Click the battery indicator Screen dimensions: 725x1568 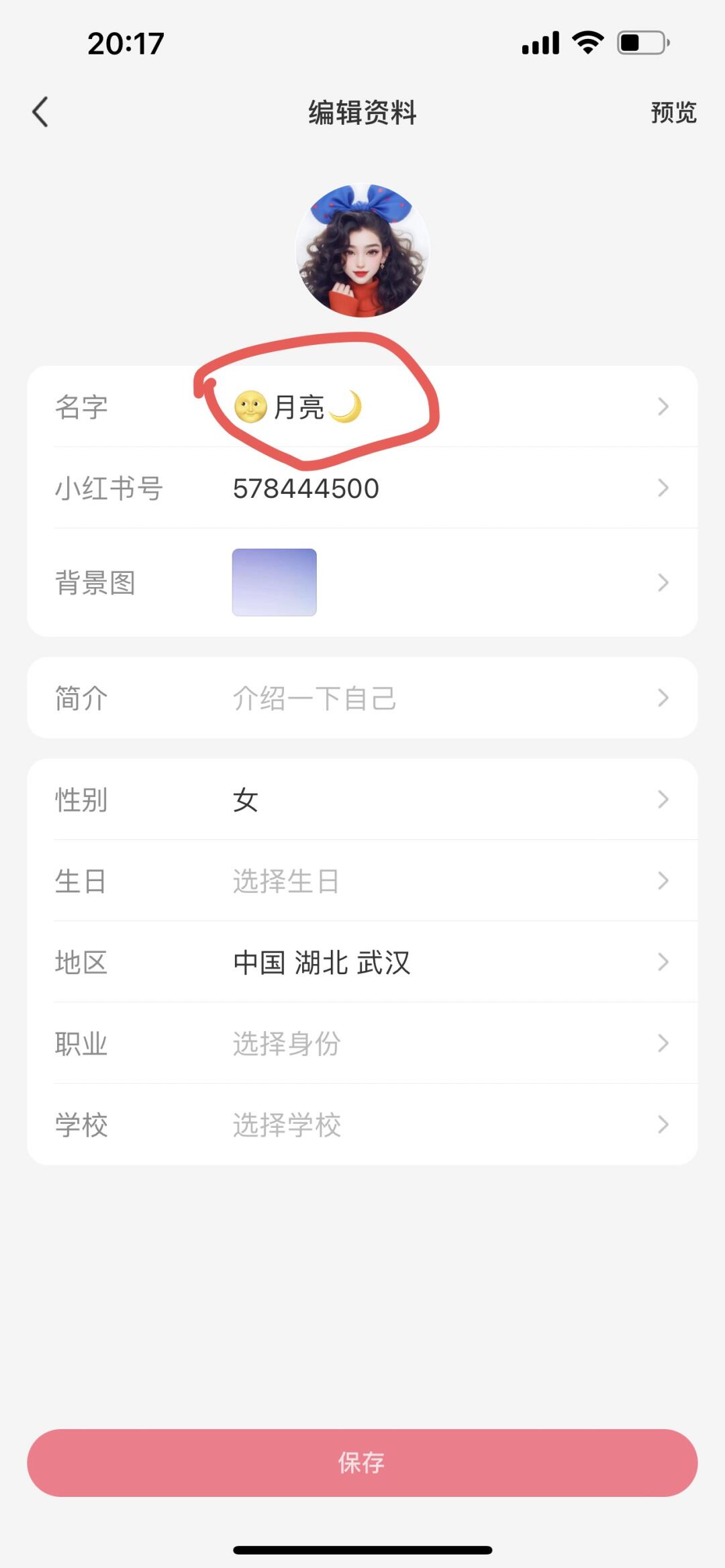640,42
